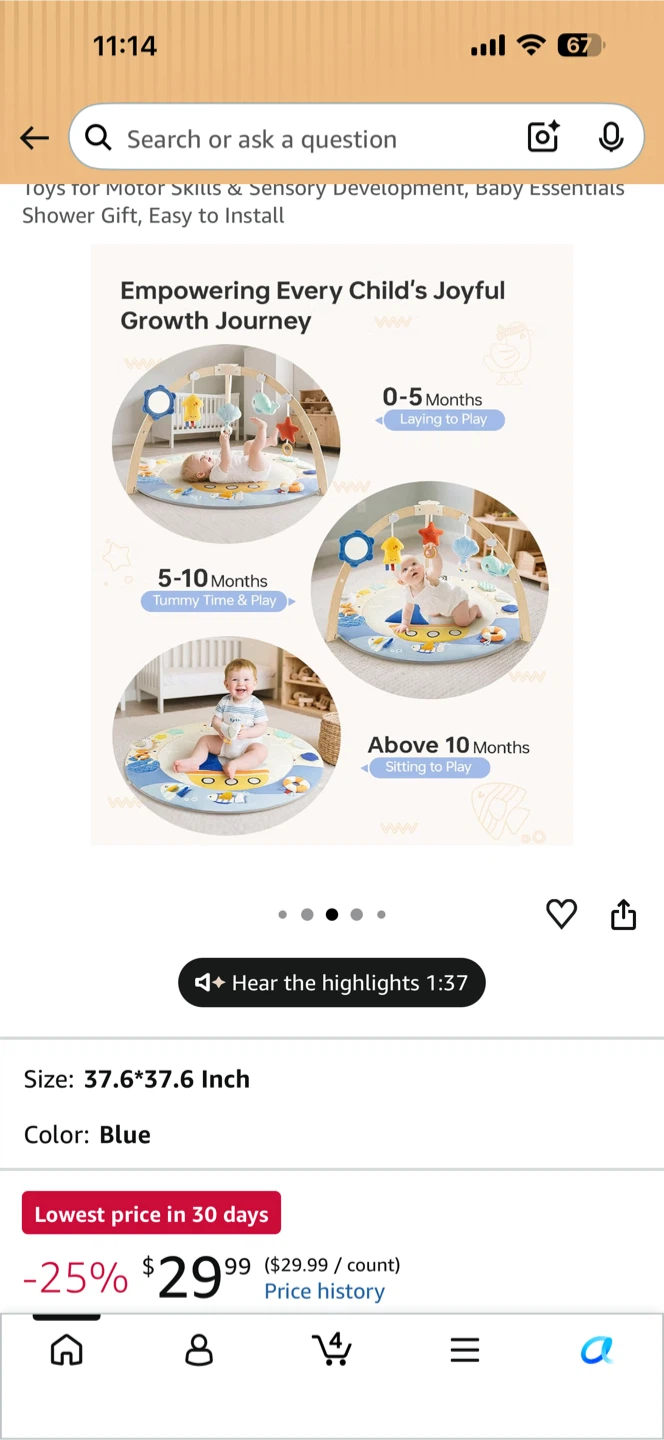Image resolution: width=664 pixels, height=1440 pixels.
Task: Open the growth journey product image
Action: [x=332, y=545]
